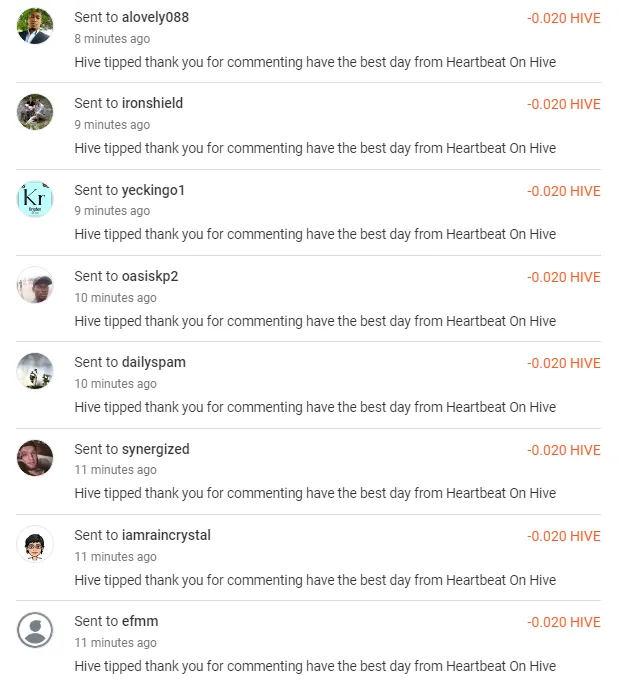Open iamraincrystal's profile link
The image size is (619, 685).
coord(166,535)
